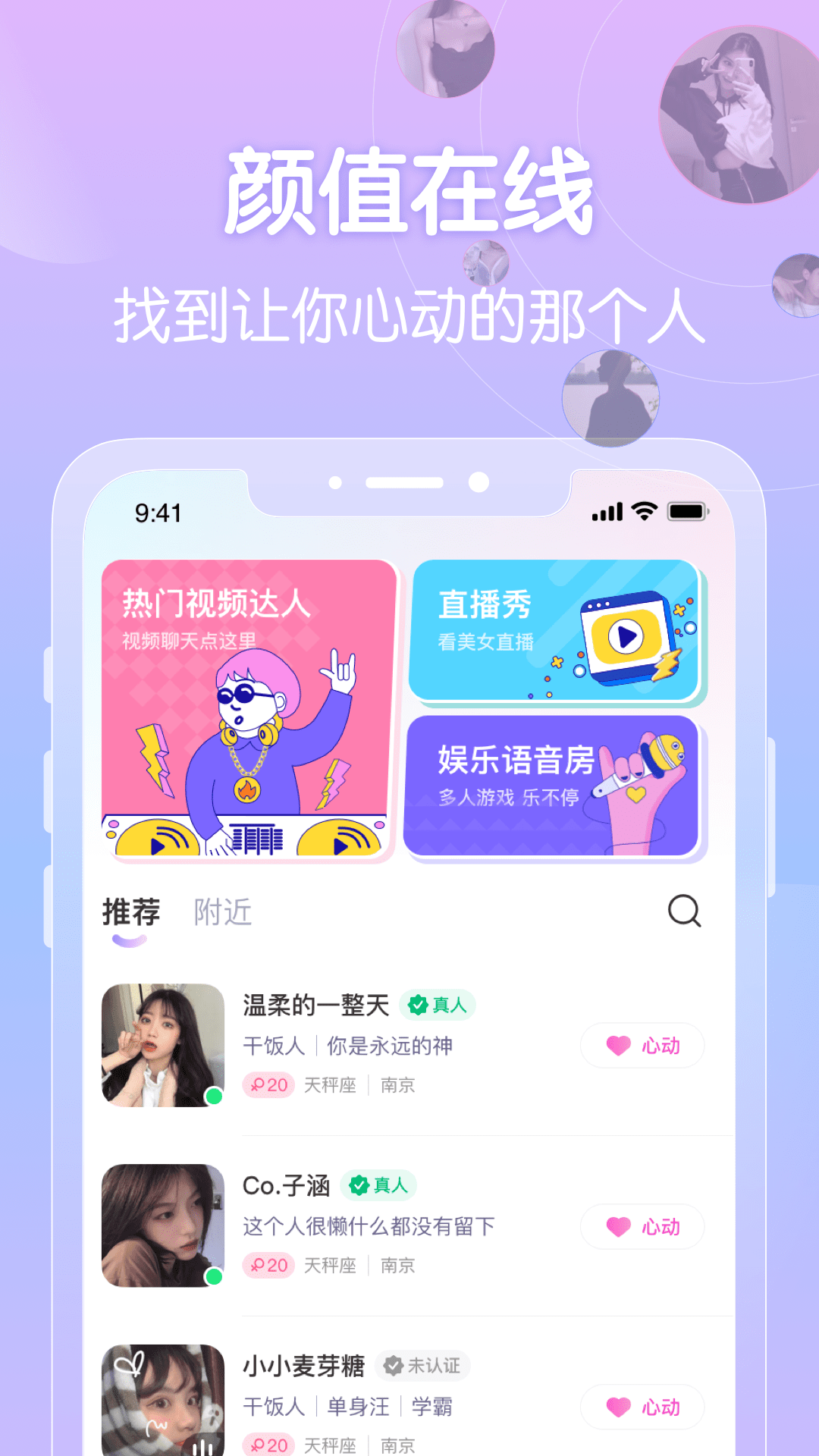Tap the 未认证 badge beside 小小麦芽糖
The width and height of the screenshot is (819, 1456).
(422, 1366)
